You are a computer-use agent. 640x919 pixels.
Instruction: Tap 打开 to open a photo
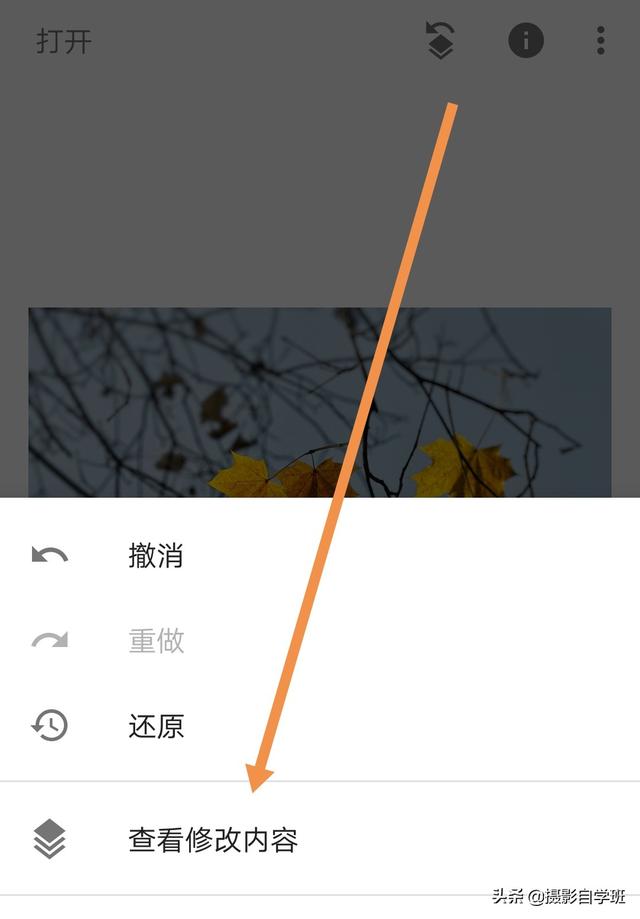tap(64, 41)
